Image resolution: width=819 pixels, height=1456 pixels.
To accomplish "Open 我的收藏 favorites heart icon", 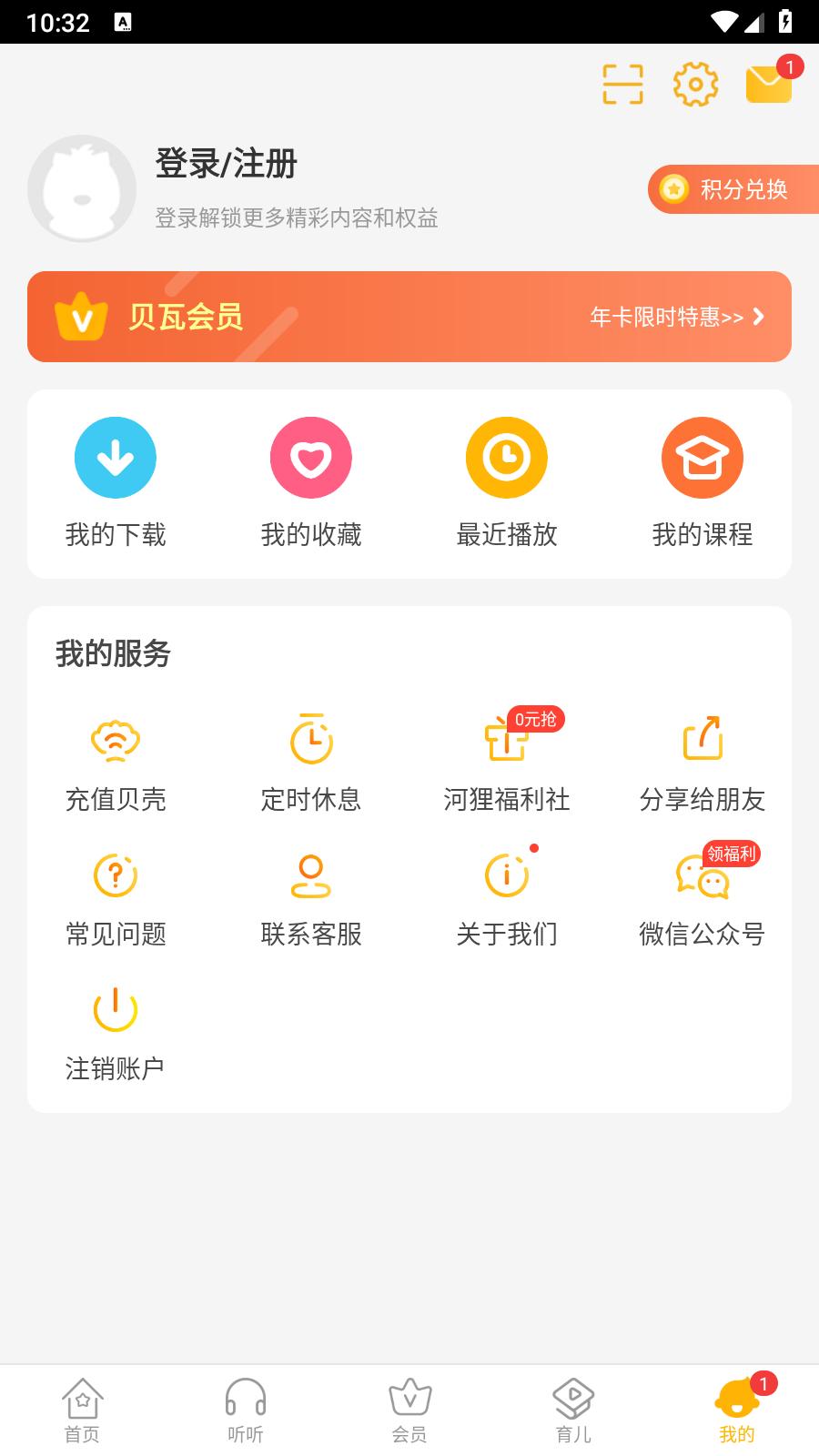I will [310, 458].
